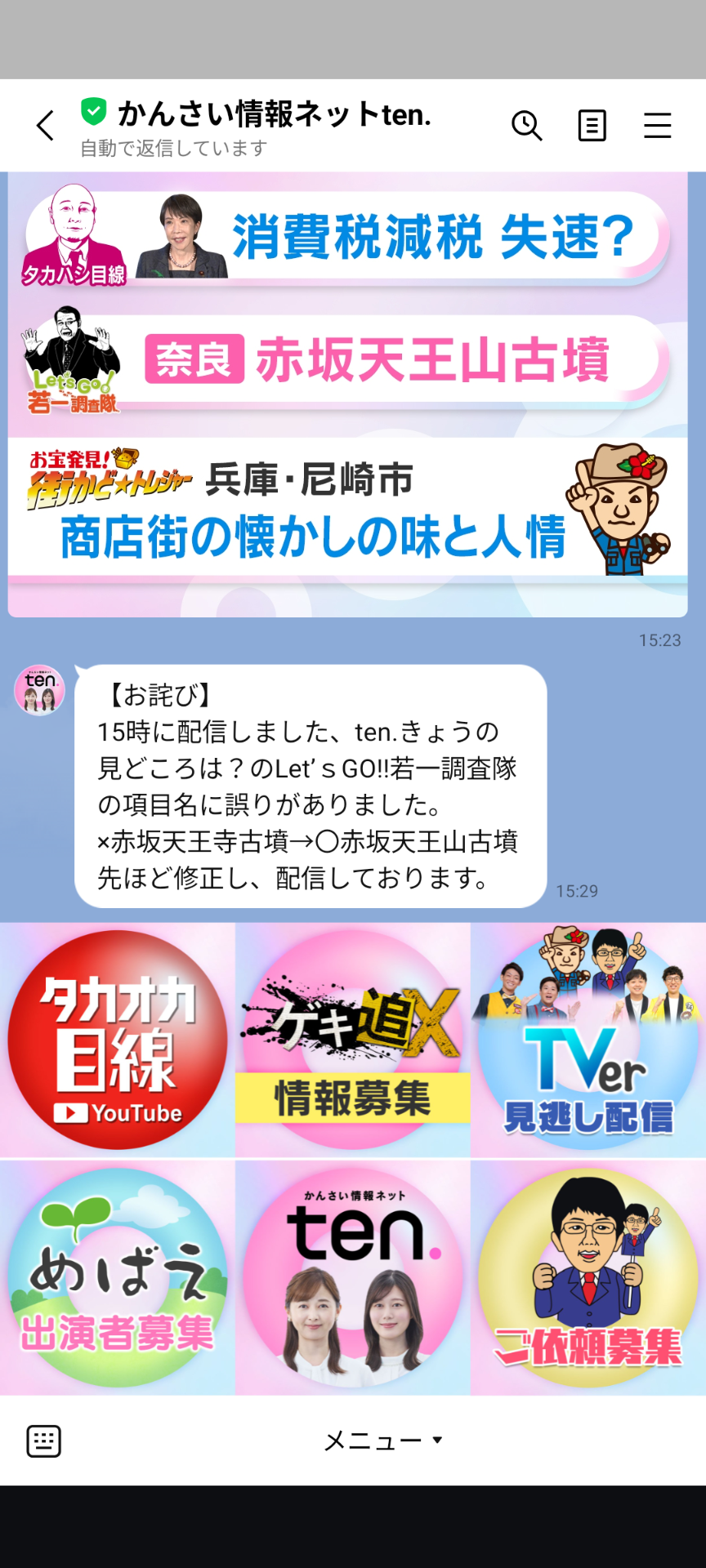
Task: Open the notes list icon
Action: pos(592,126)
